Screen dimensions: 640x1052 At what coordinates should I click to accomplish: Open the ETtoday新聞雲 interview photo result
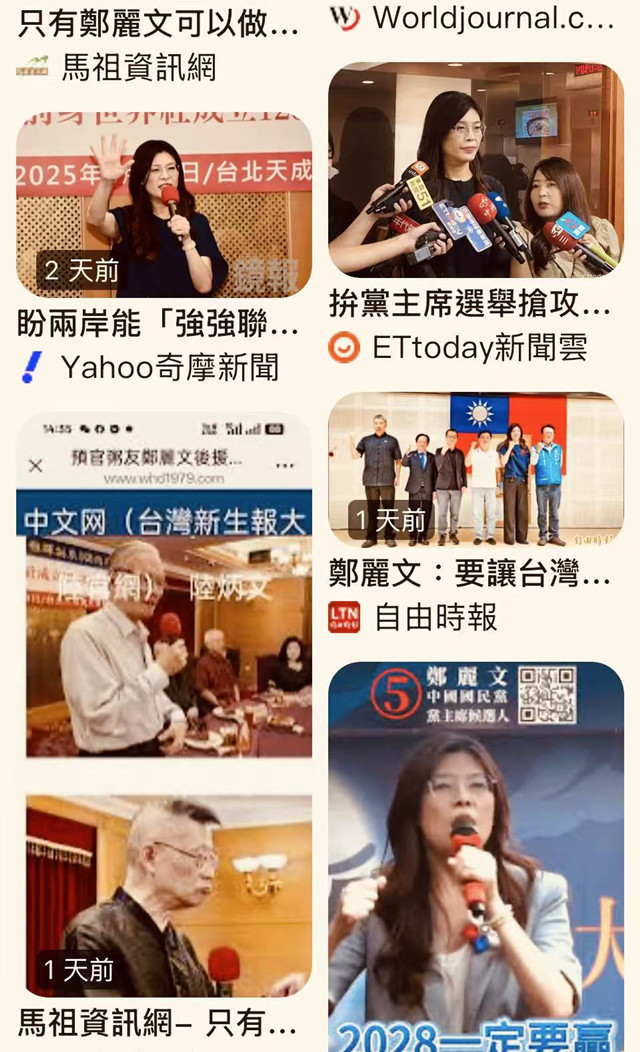(x=476, y=170)
